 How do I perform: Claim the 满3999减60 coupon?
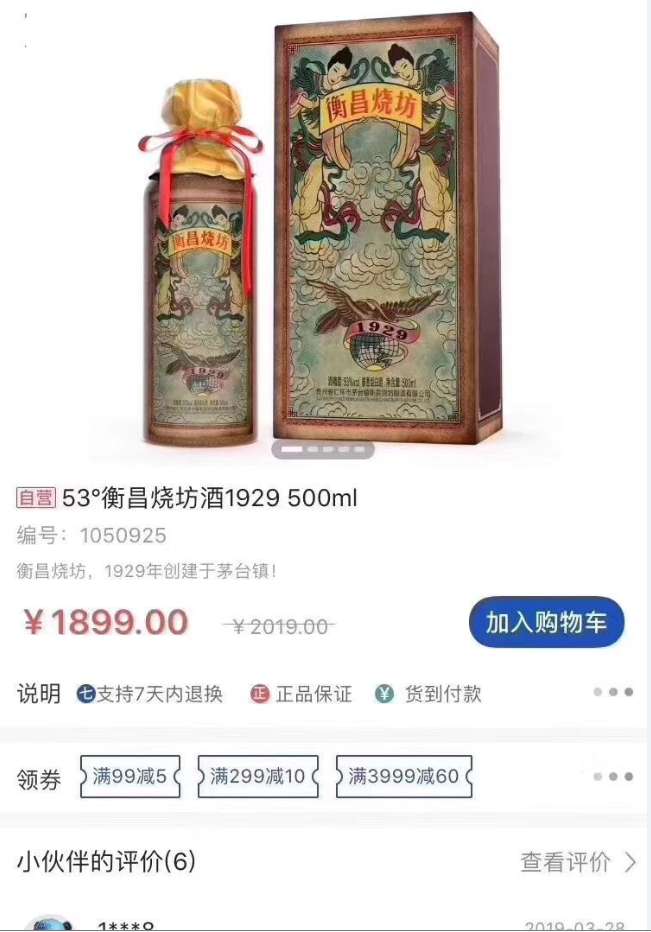[403, 776]
